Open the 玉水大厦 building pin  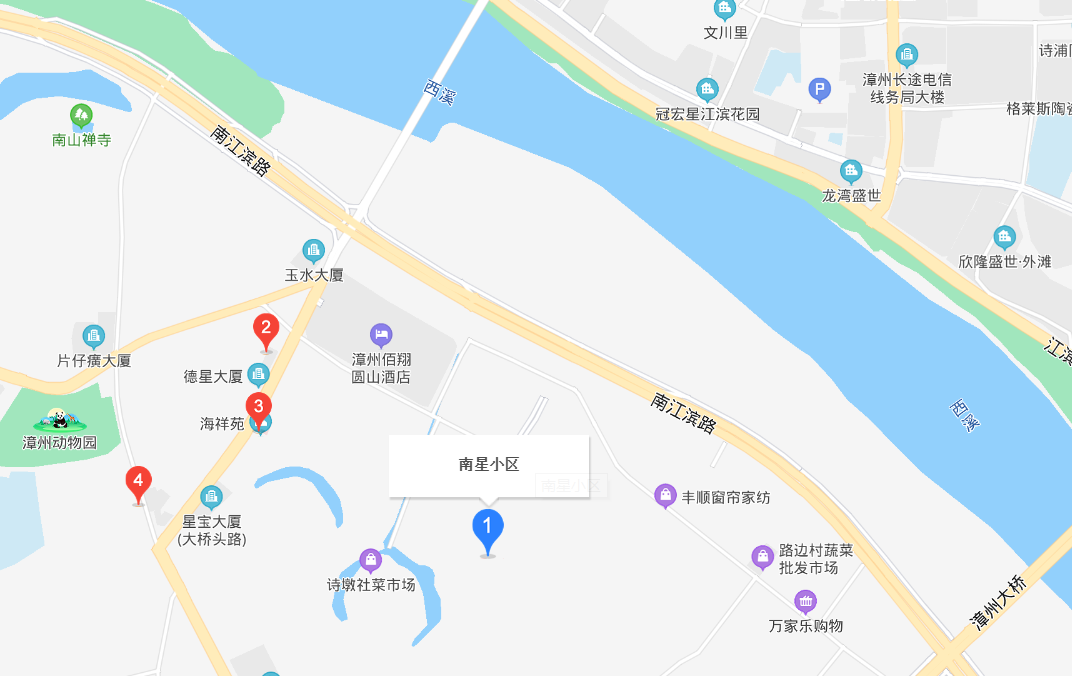(313, 250)
